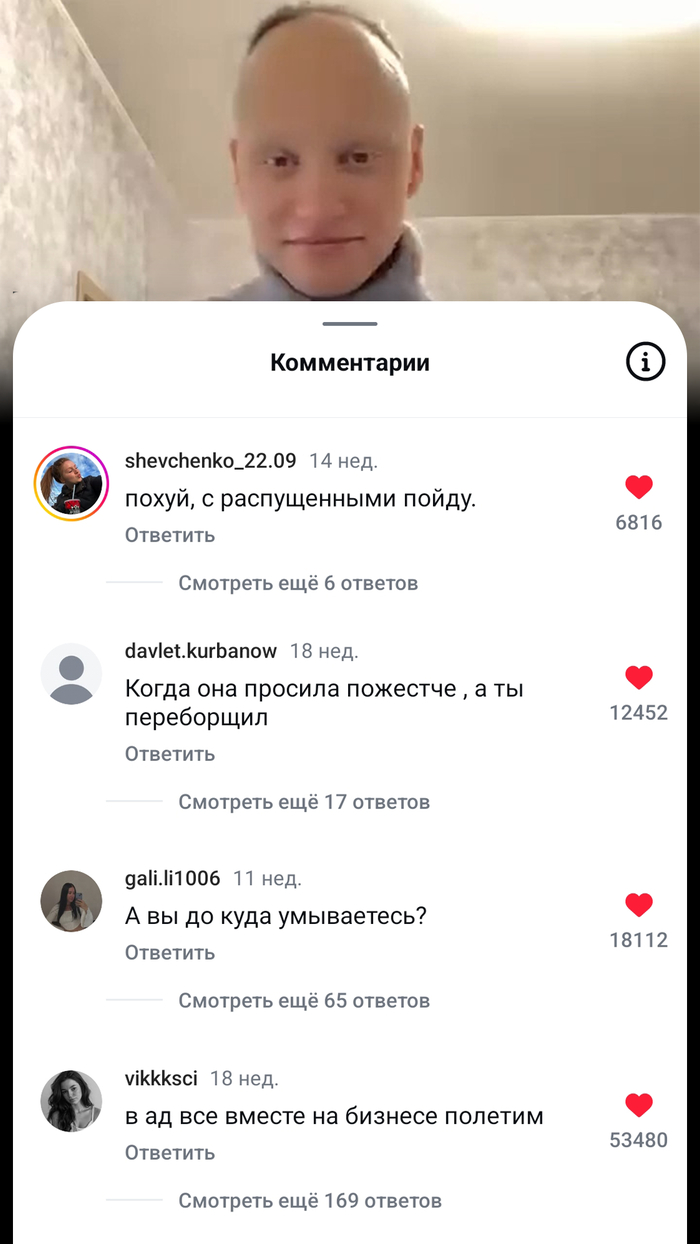
Task: Open shevchenko_22.09's profile picture
Action: (71, 484)
